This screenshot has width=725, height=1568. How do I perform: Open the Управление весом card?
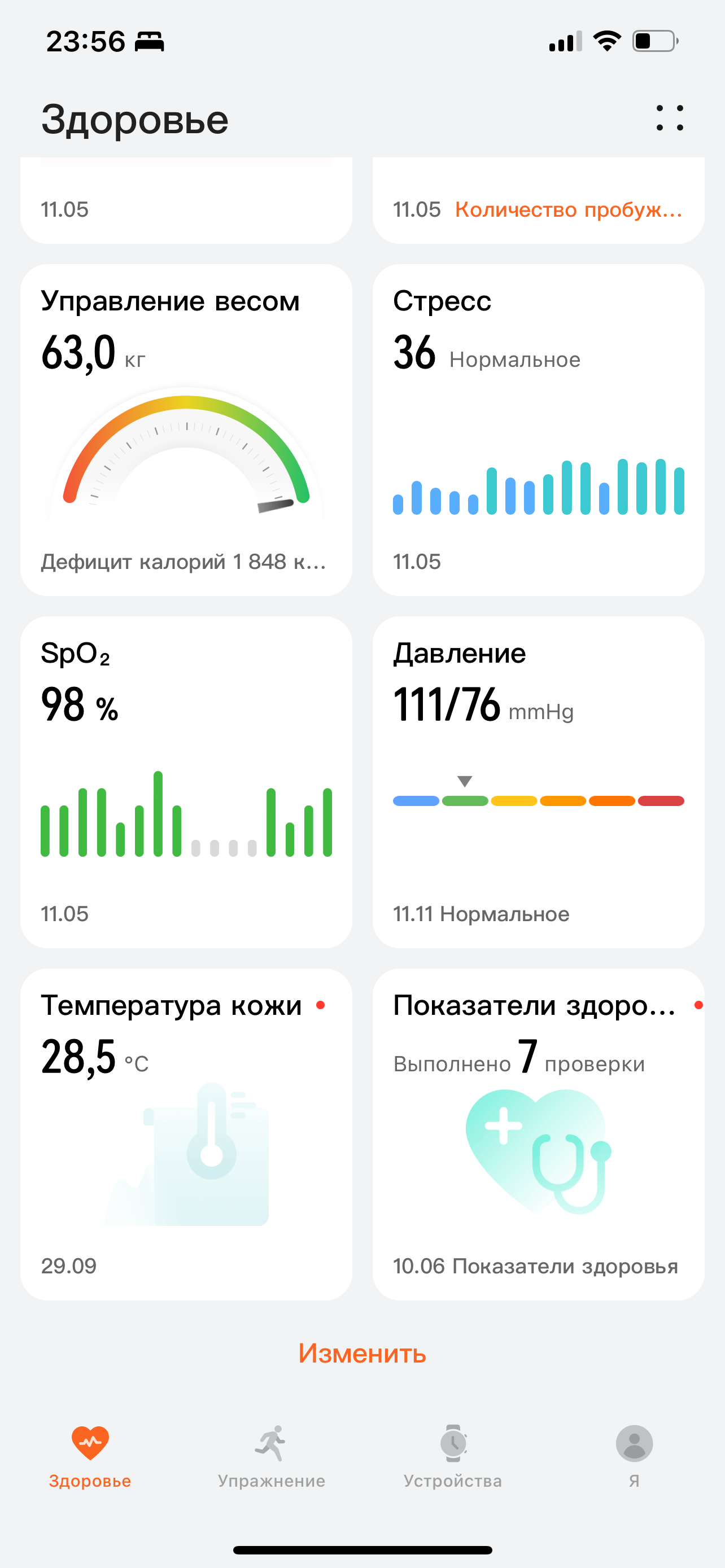click(186, 430)
